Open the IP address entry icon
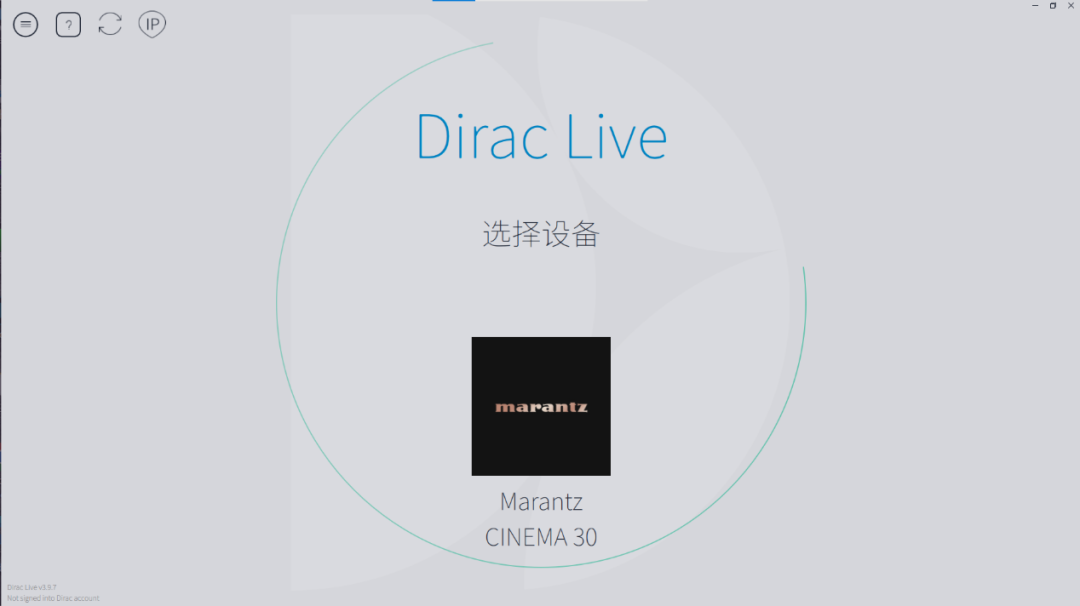1080x606 pixels. coord(152,25)
